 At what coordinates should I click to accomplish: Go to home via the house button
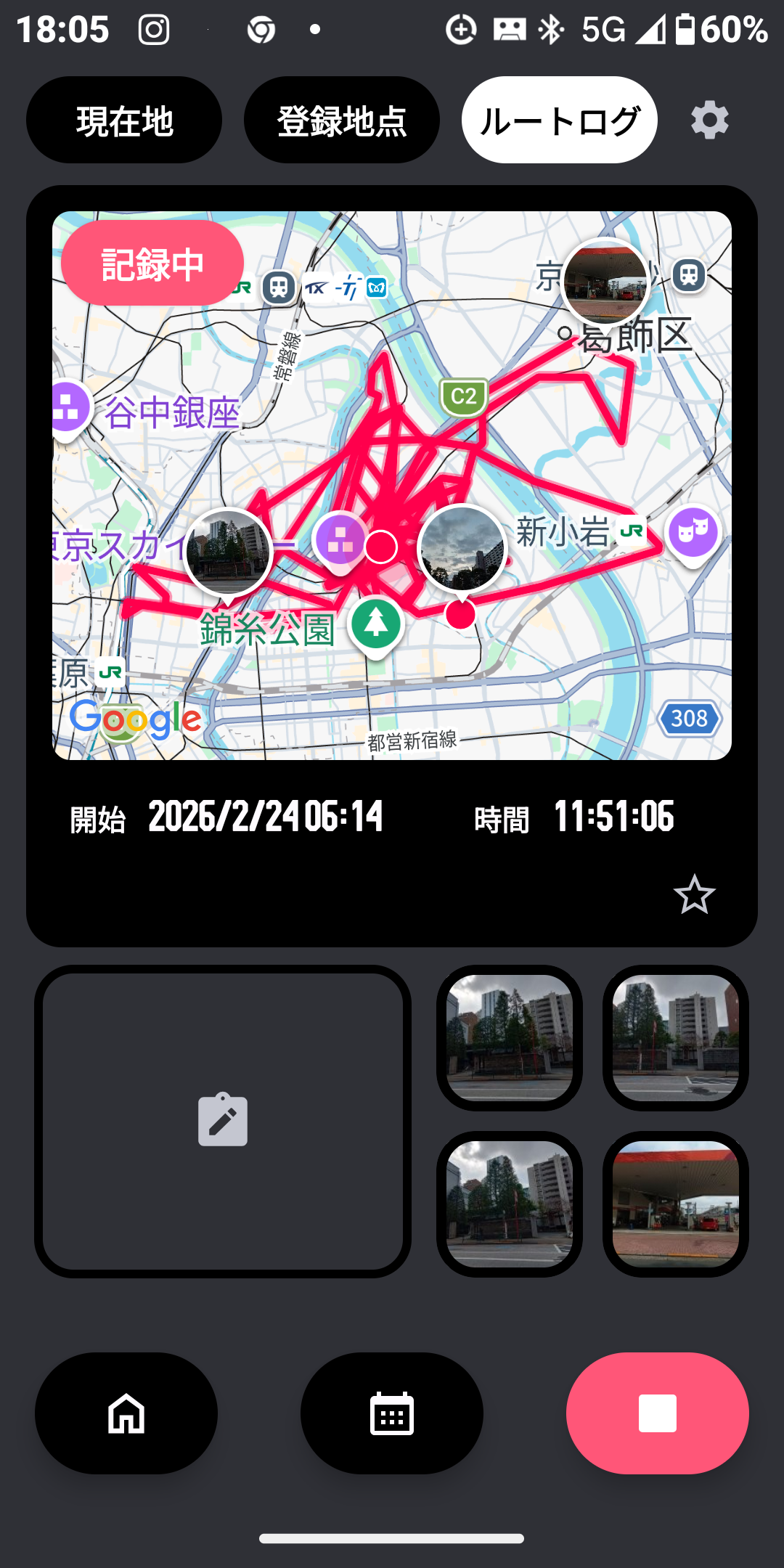coord(126,1413)
